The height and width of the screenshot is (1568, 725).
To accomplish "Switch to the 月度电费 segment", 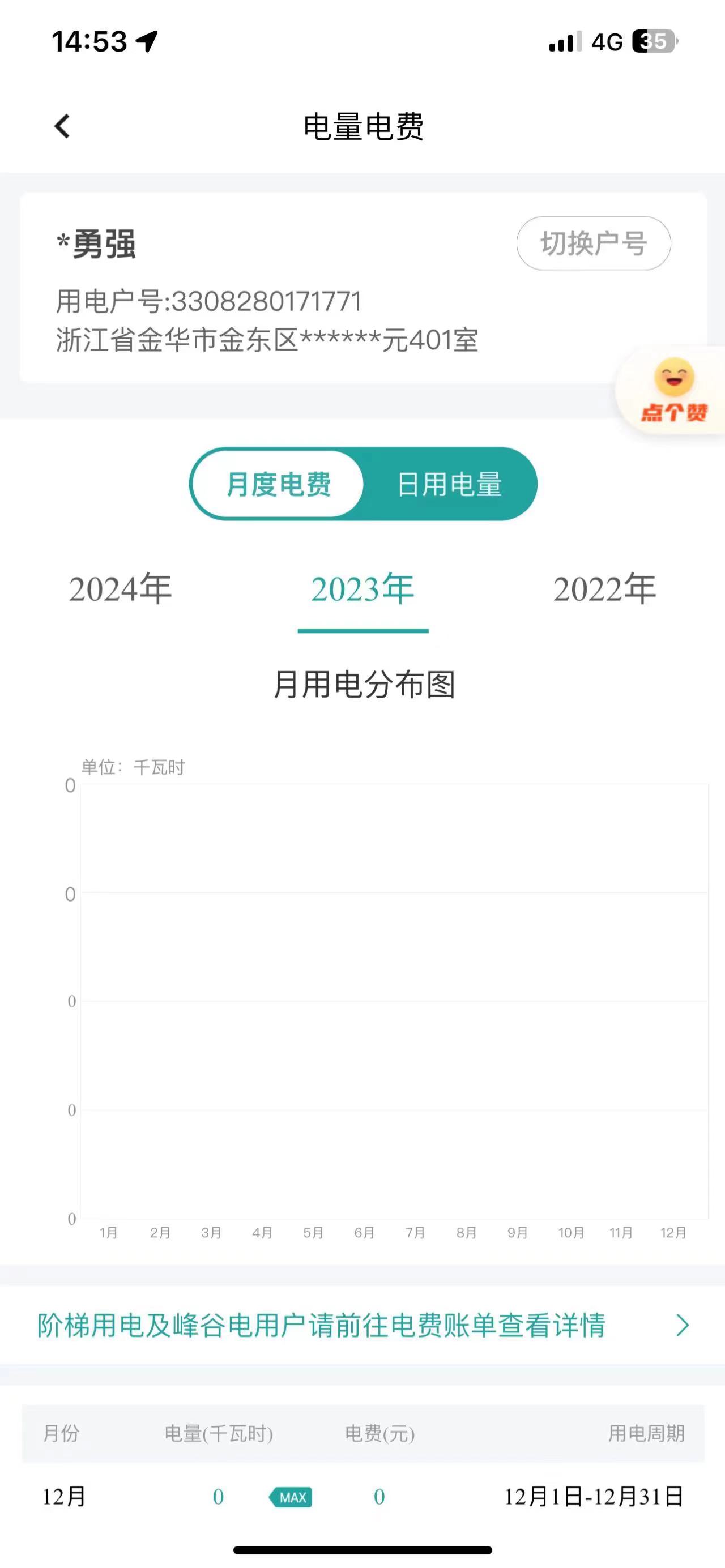I will [x=278, y=485].
